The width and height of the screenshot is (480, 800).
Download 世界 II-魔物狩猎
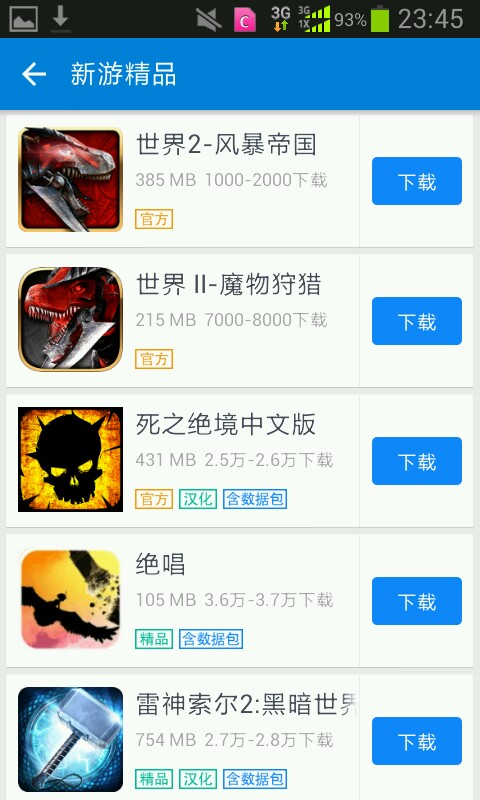click(417, 321)
